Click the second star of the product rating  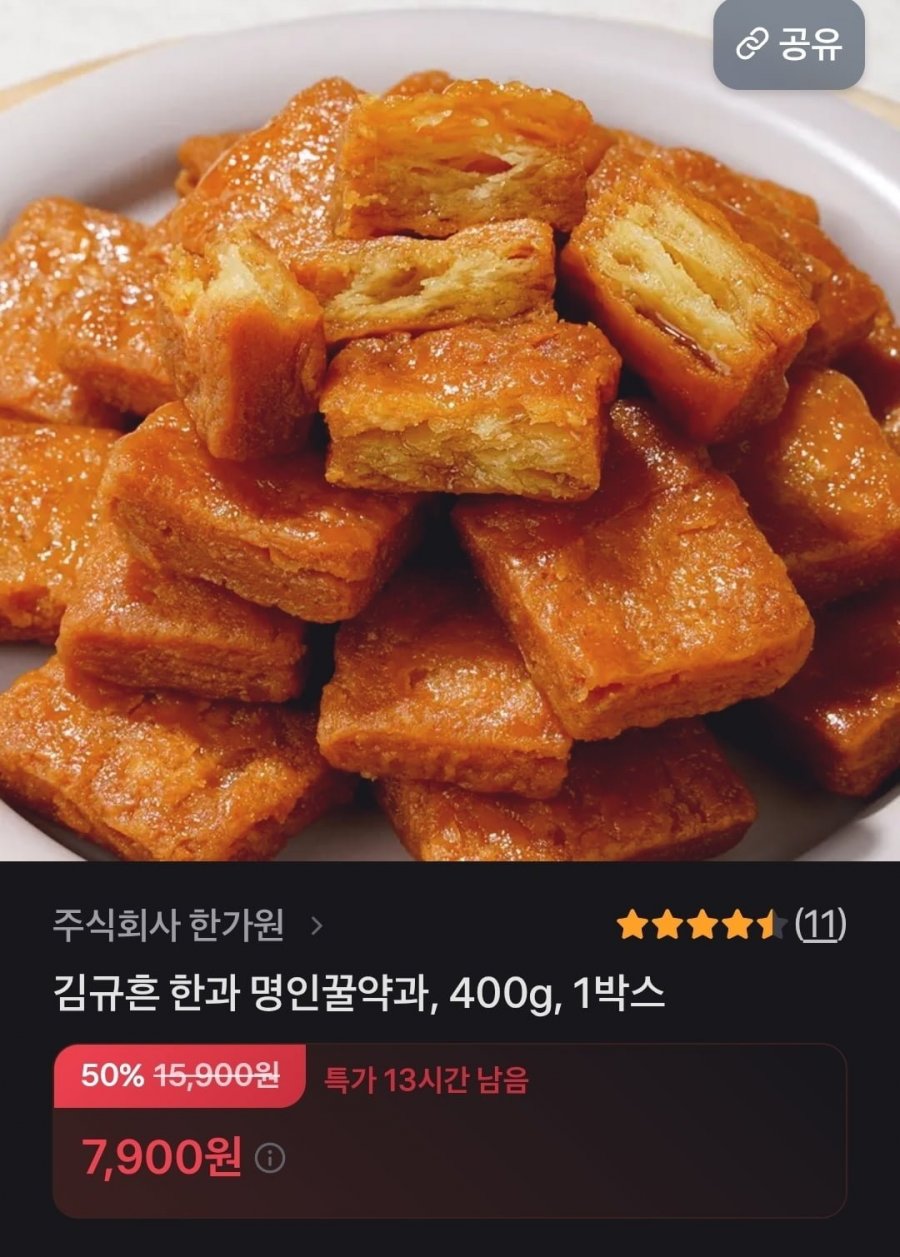(x=667, y=925)
